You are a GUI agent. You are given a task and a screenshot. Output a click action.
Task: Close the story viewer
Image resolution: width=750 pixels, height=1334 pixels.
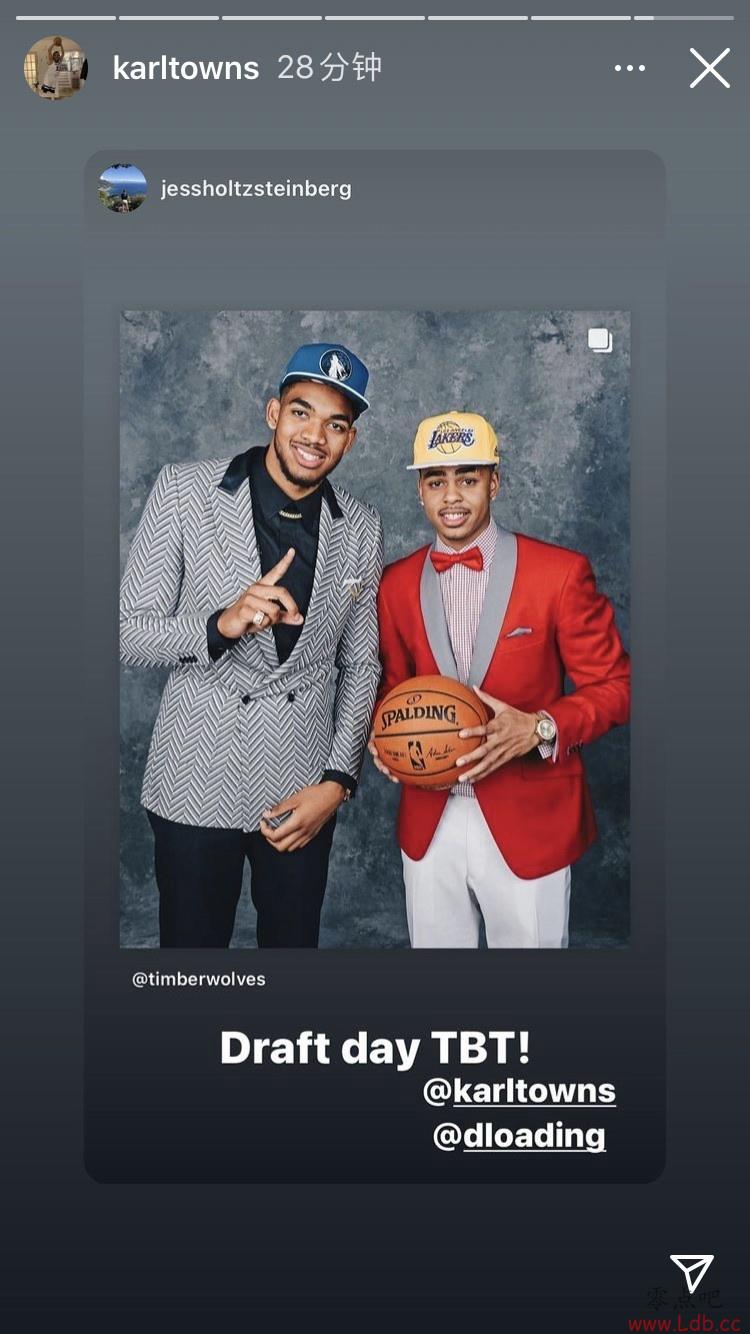709,68
